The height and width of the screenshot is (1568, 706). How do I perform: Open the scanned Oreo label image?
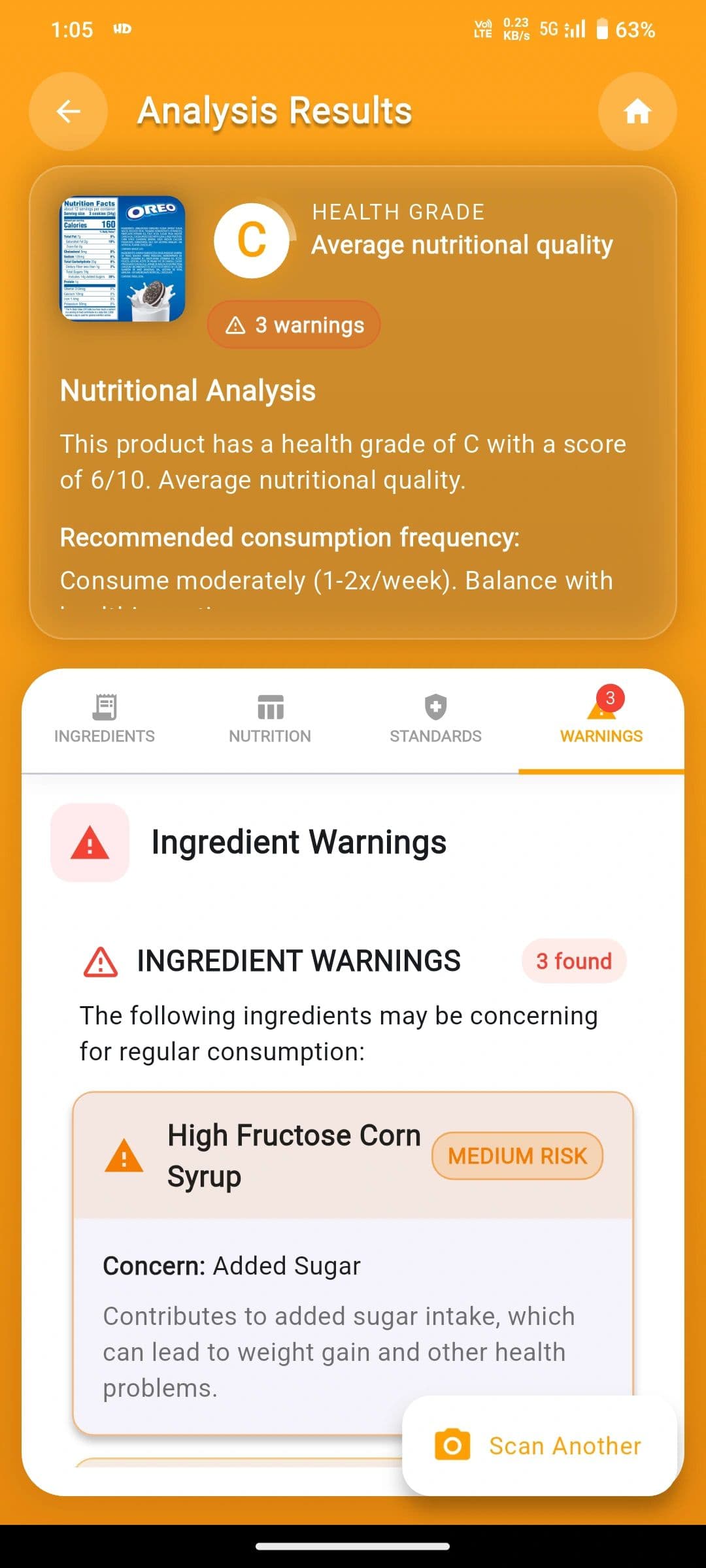[123, 259]
